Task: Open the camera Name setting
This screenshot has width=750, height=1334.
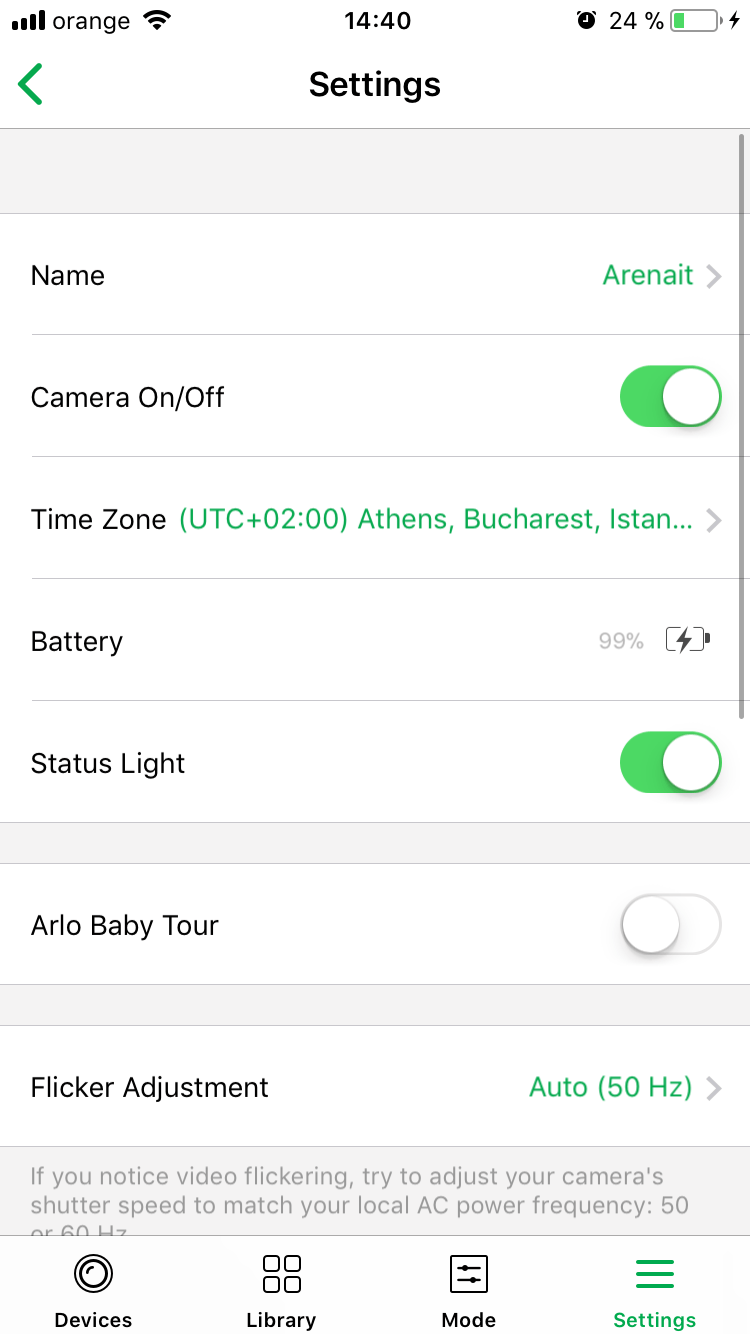Action: pos(375,276)
